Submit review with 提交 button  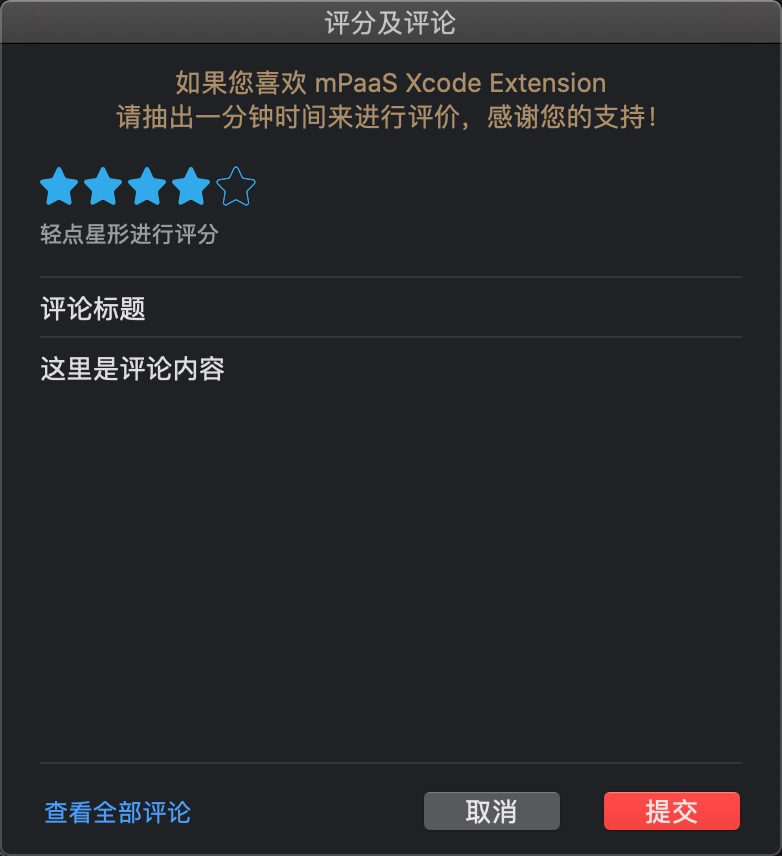coord(671,812)
